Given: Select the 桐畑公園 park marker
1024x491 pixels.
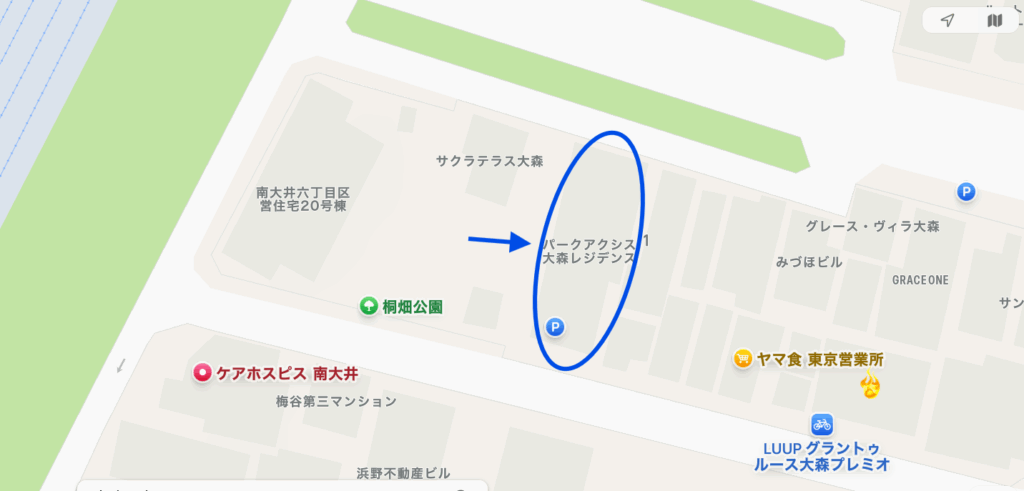Looking at the screenshot, I should coord(369,306).
